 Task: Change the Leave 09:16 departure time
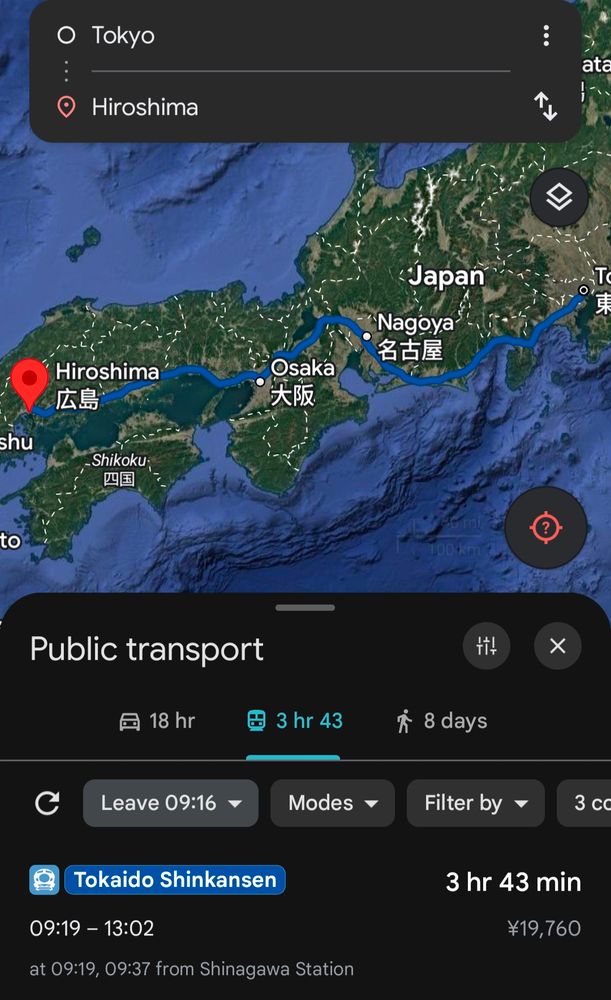click(170, 803)
